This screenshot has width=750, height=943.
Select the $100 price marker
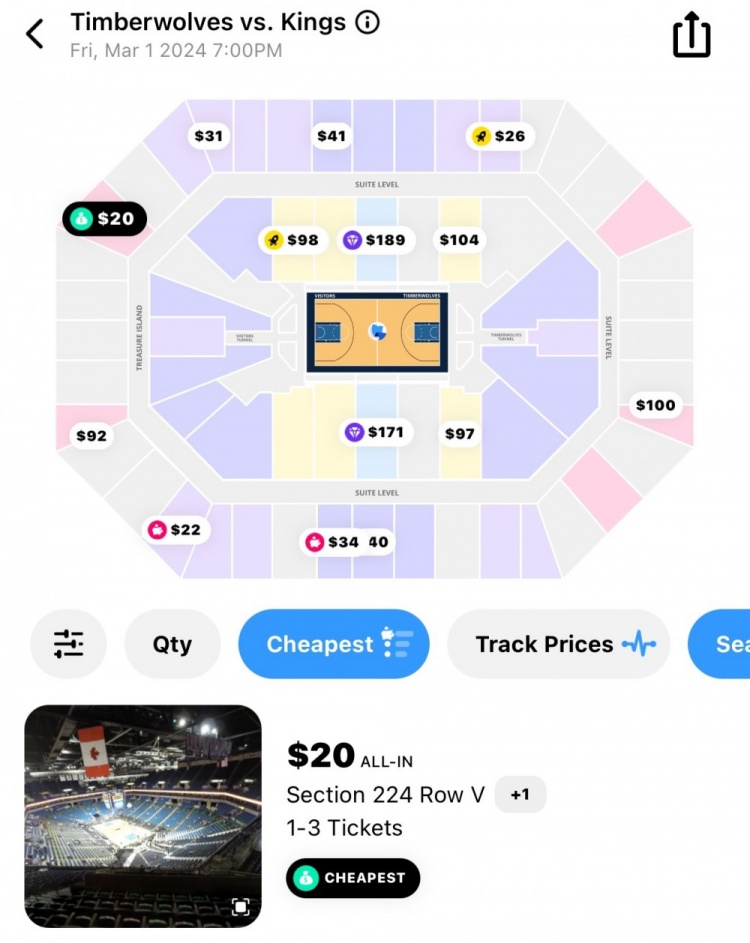click(x=656, y=405)
